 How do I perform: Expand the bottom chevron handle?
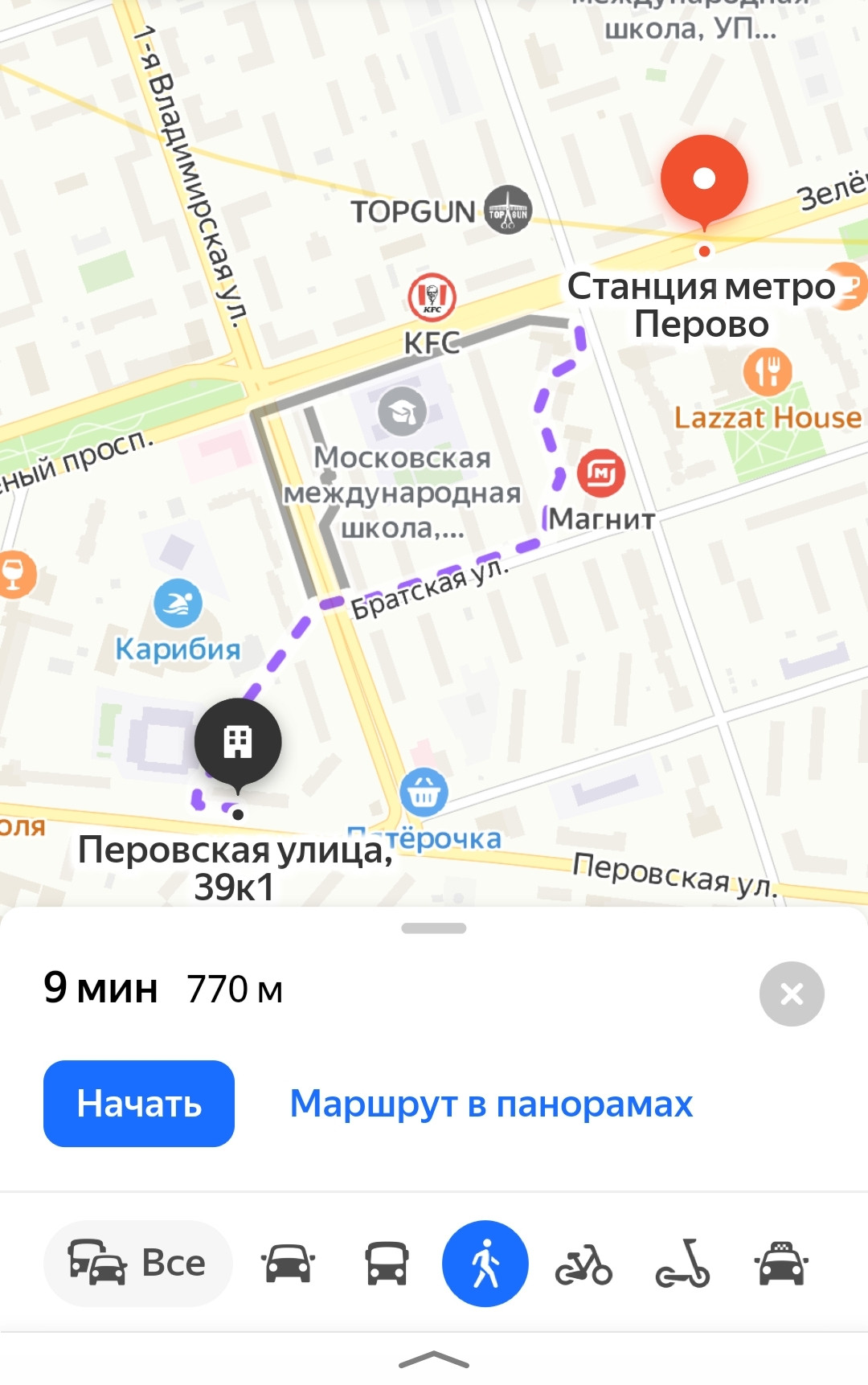(x=434, y=1359)
